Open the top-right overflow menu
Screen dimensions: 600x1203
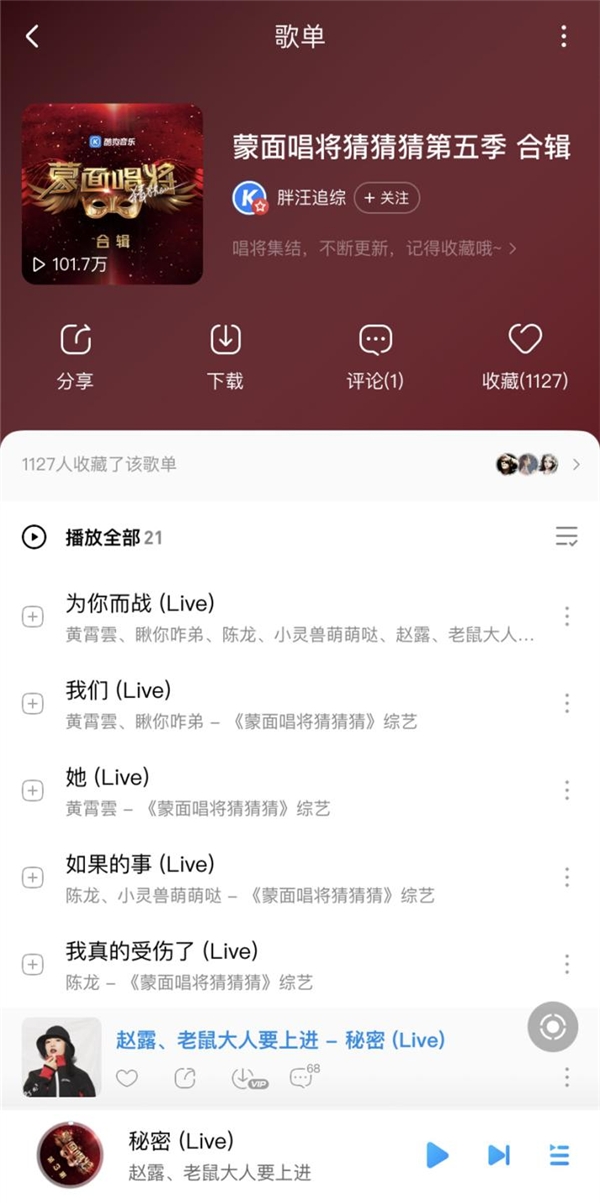tap(563, 37)
